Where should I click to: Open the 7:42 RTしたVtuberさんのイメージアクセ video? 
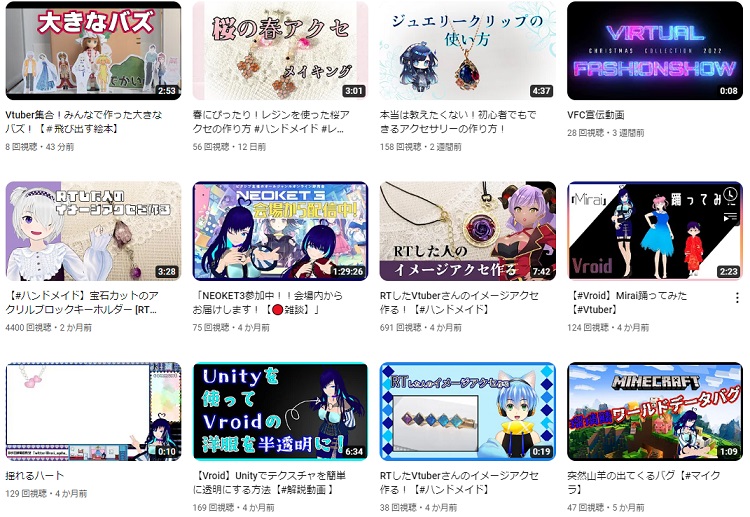[467, 230]
